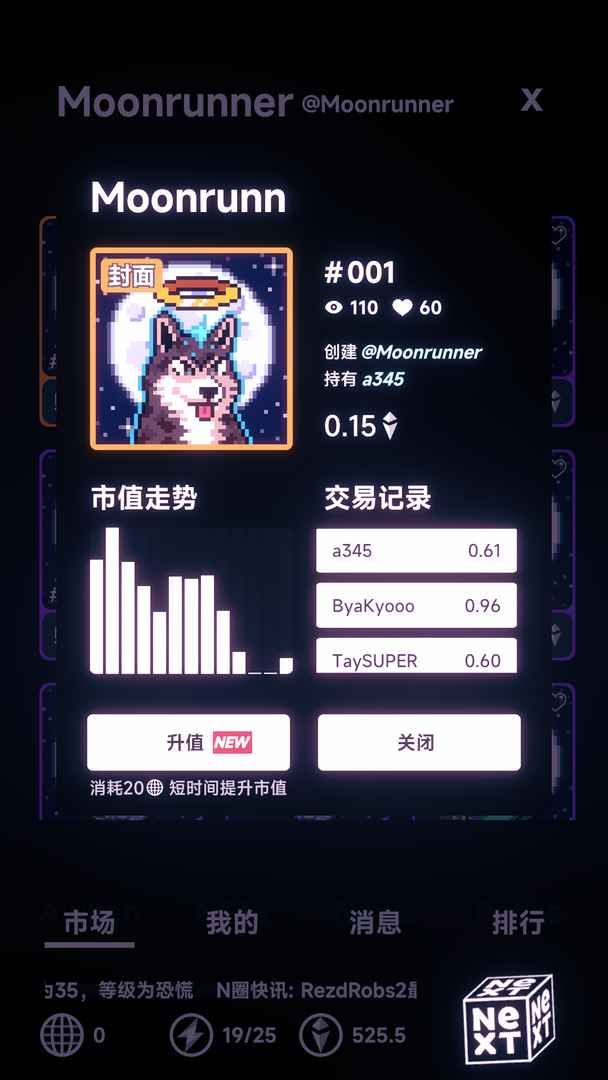Dismiss the Moonrunner page with X
The image size is (608, 1080).
[531, 99]
